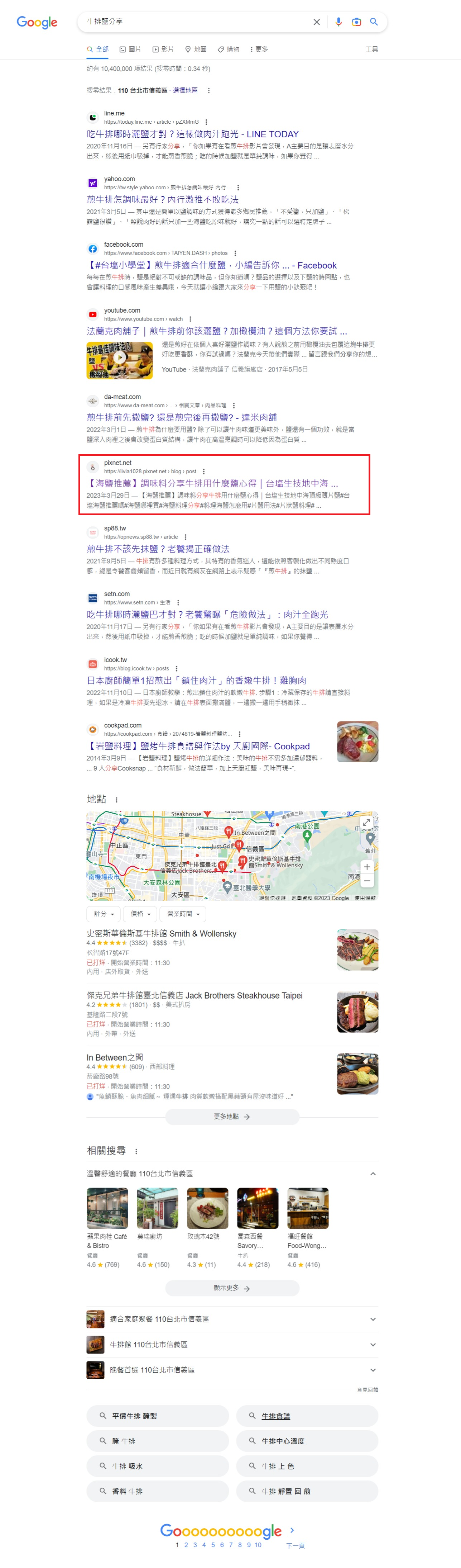Viewport: 461px width, 1568px height.
Task: Expand the map to full view
Action: (366, 822)
